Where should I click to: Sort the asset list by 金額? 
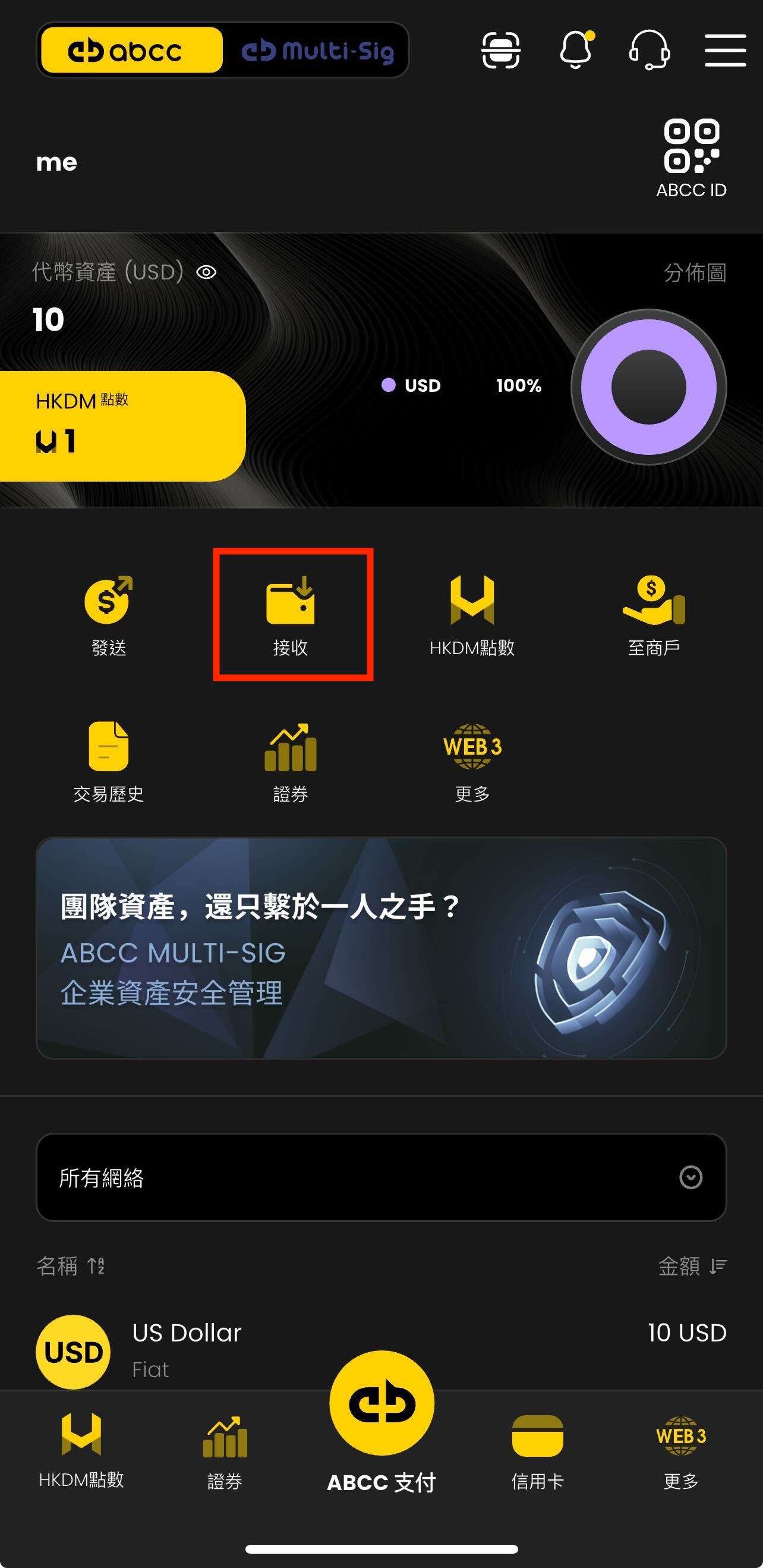[692, 1266]
